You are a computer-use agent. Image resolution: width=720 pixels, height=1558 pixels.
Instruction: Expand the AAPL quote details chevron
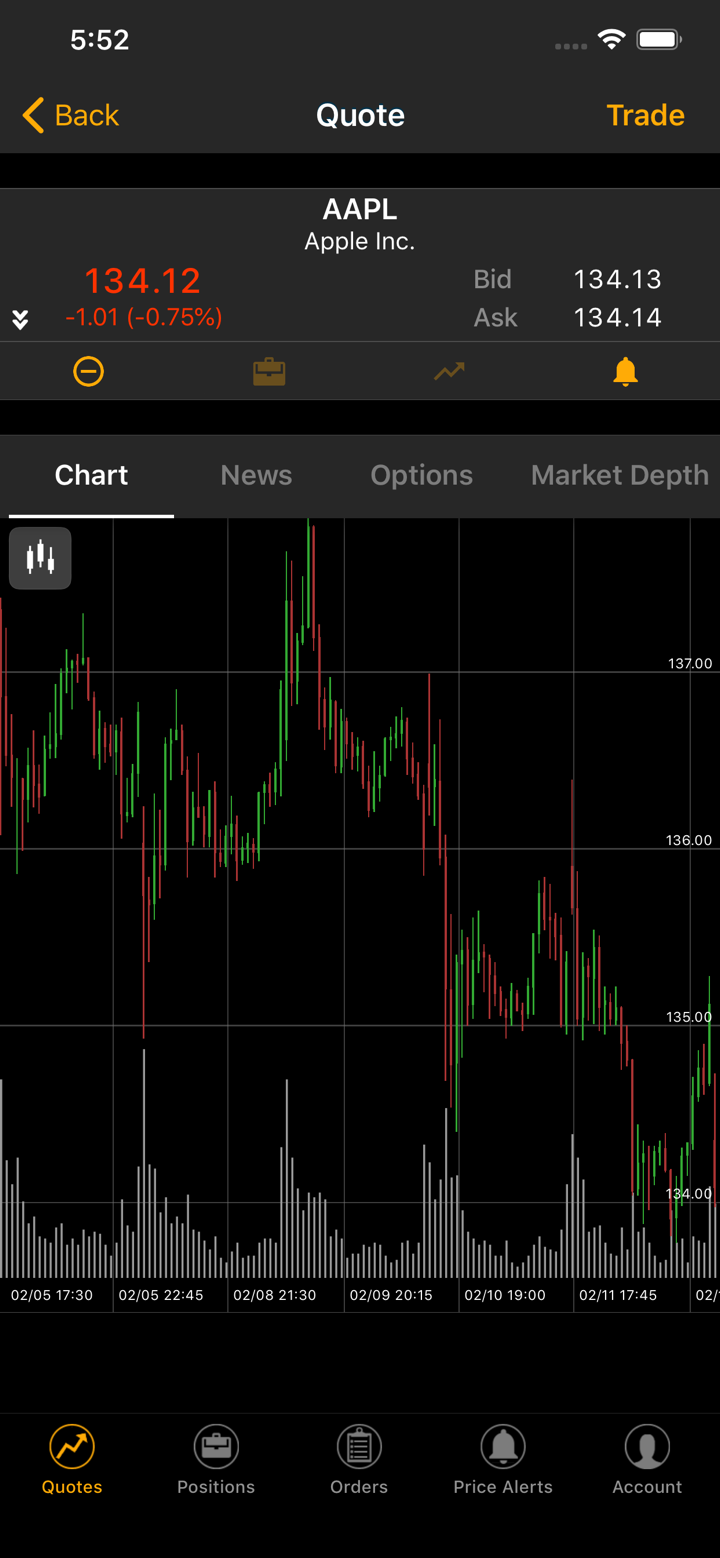20,319
